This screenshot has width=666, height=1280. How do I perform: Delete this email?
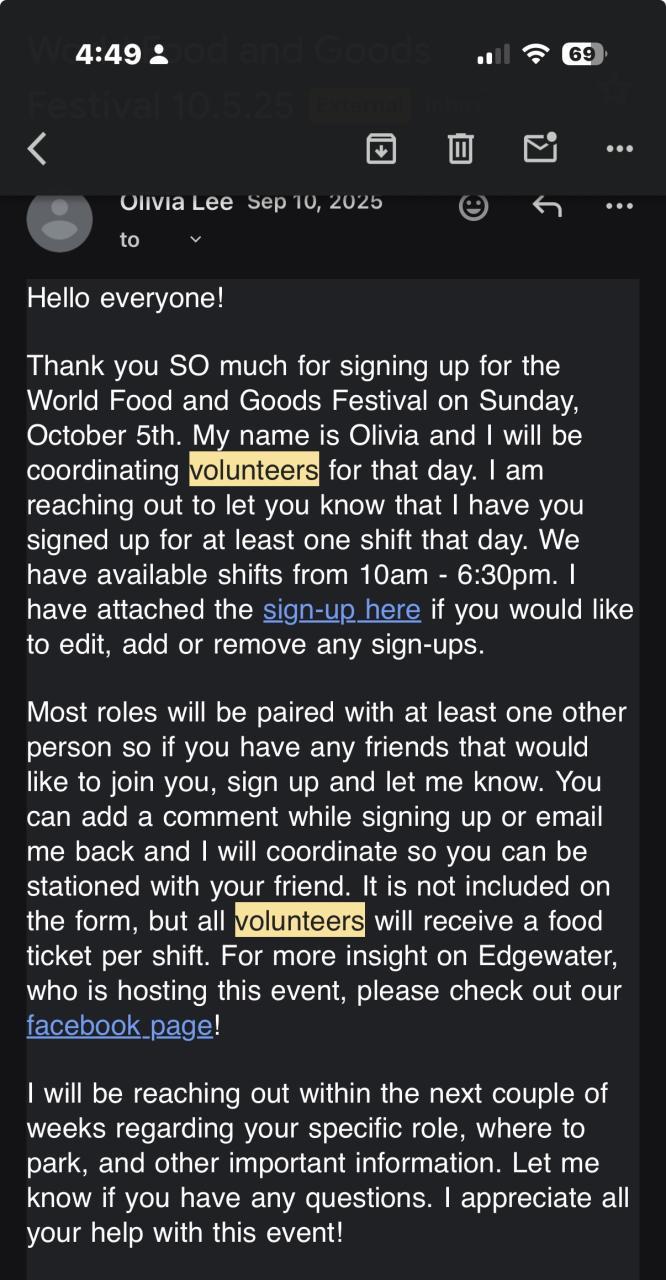point(460,149)
